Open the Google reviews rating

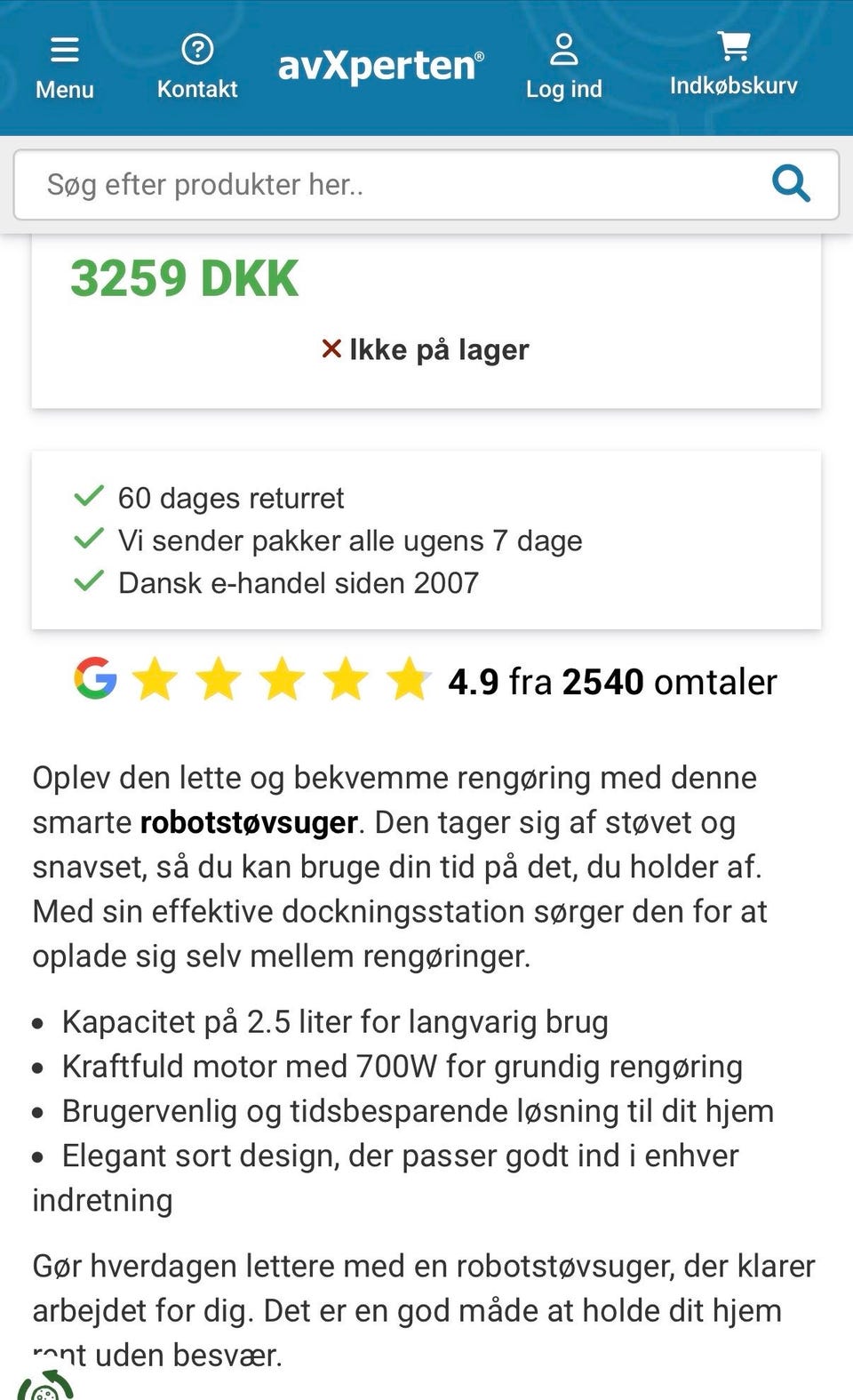click(x=426, y=681)
